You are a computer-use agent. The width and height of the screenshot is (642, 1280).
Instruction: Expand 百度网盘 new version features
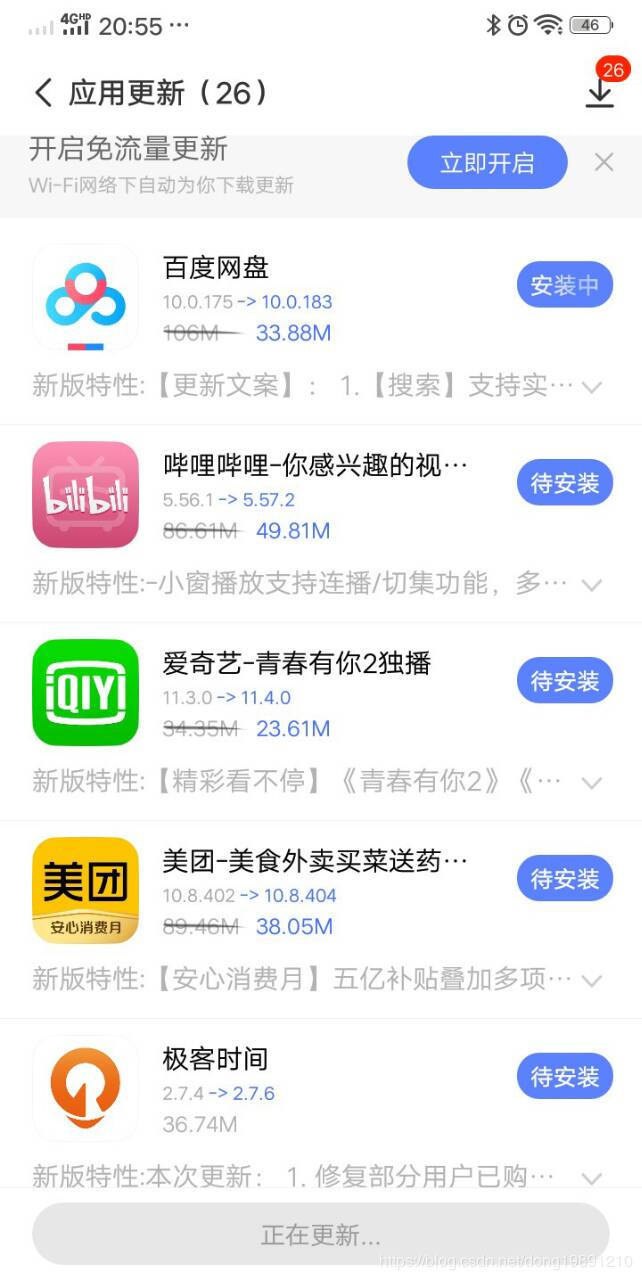(x=591, y=387)
